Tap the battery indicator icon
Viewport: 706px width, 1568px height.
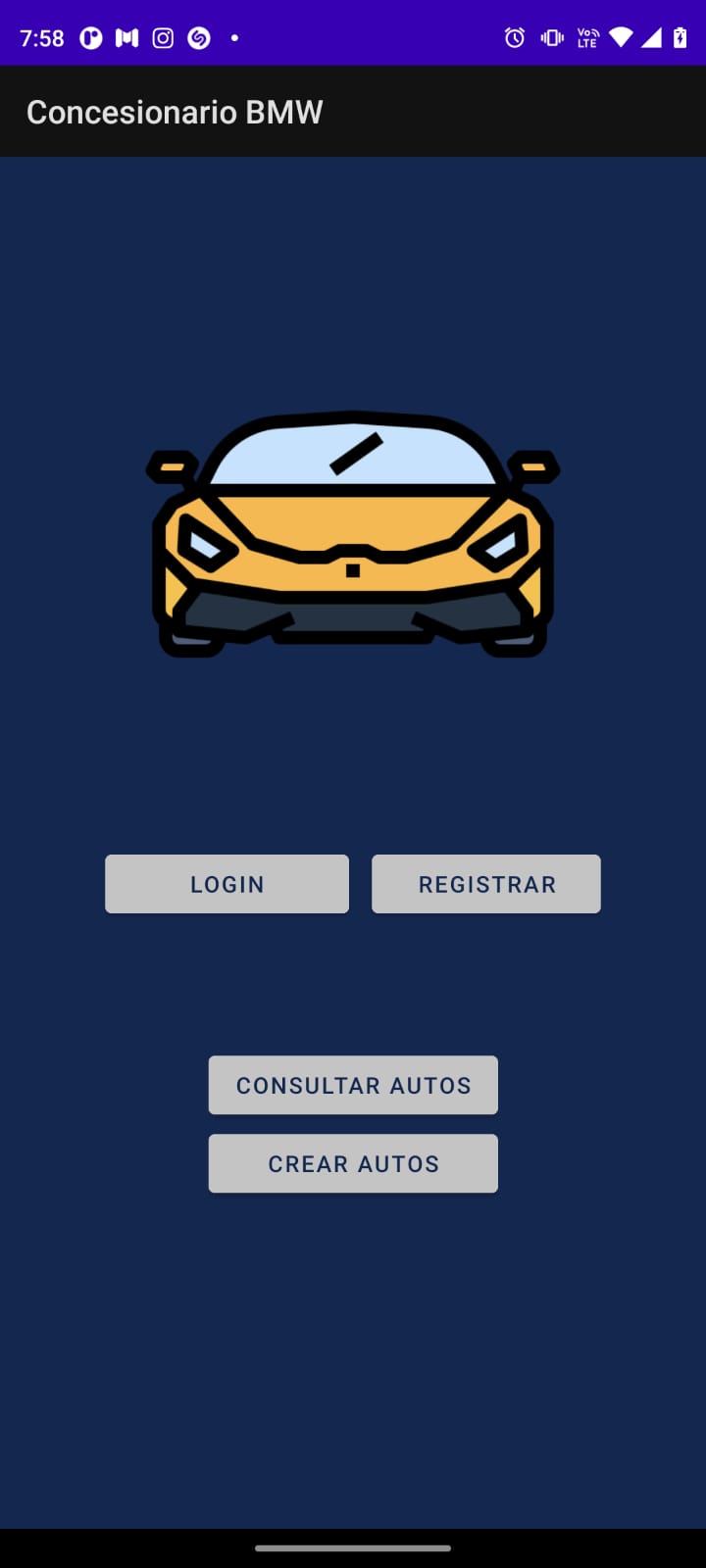680,37
